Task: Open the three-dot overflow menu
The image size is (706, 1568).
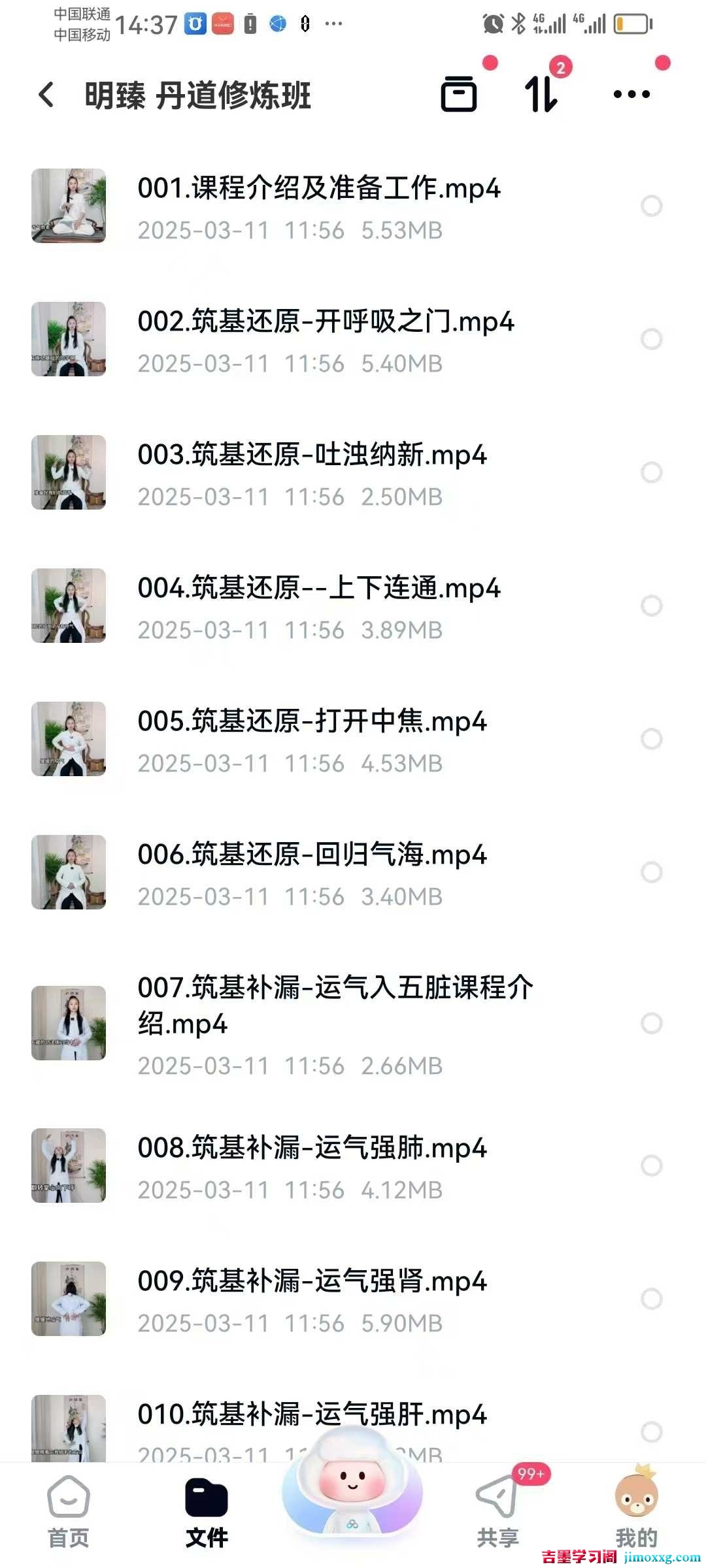Action: coord(631,95)
